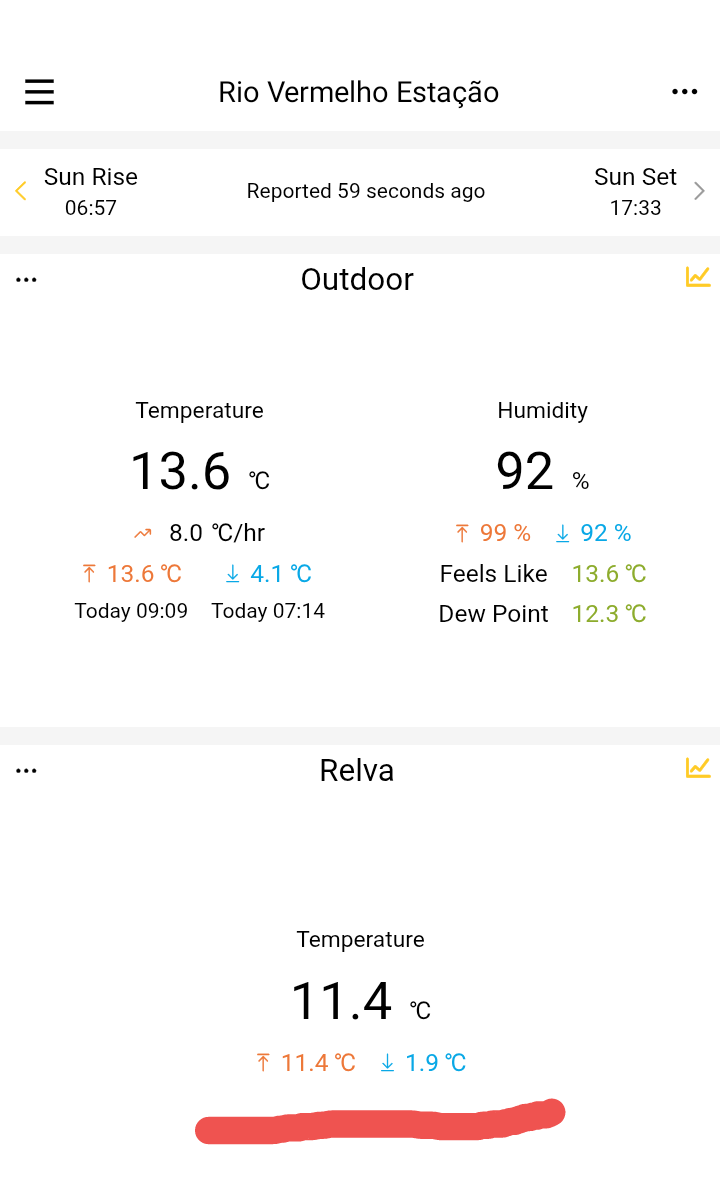This screenshot has height=1198, width=720.
Task: View the Relva chart graph
Action: coord(698,768)
